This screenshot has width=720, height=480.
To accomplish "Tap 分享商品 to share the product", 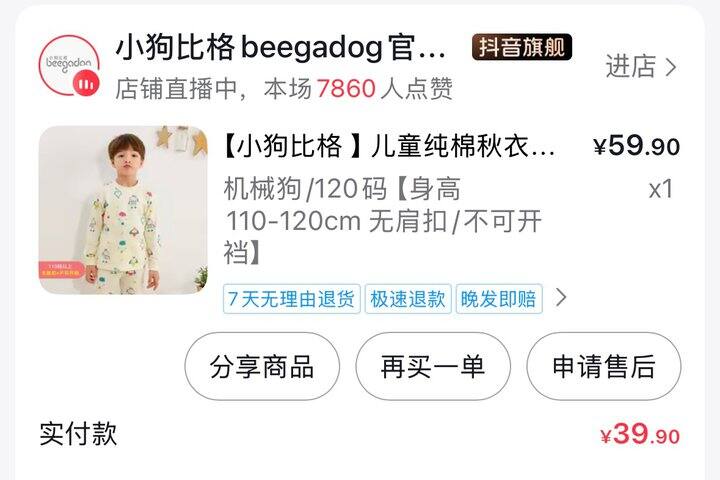I will tap(262, 366).
